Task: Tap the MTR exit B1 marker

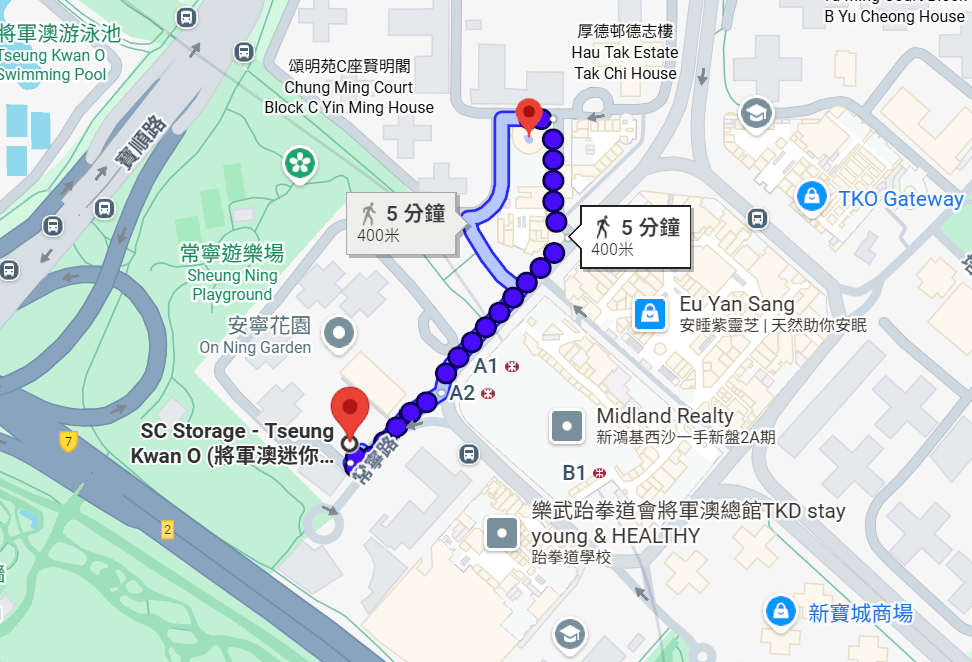Action: (x=599, y=472)
